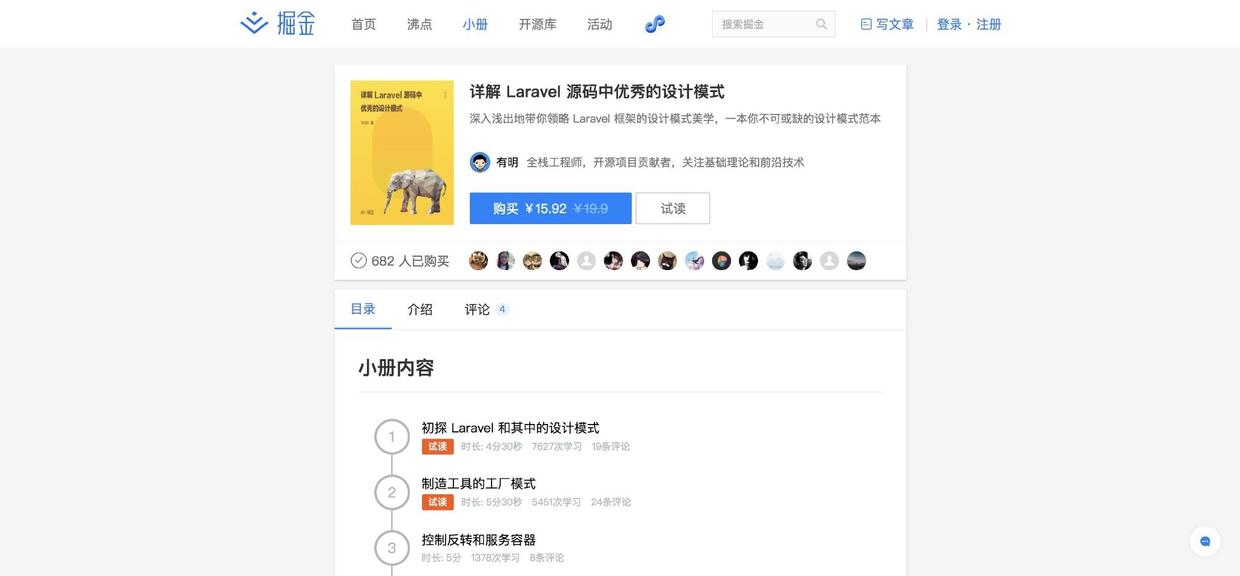Tap 登录 to sign in
This screenshot has height=576, width=1240.
point(949,24)
